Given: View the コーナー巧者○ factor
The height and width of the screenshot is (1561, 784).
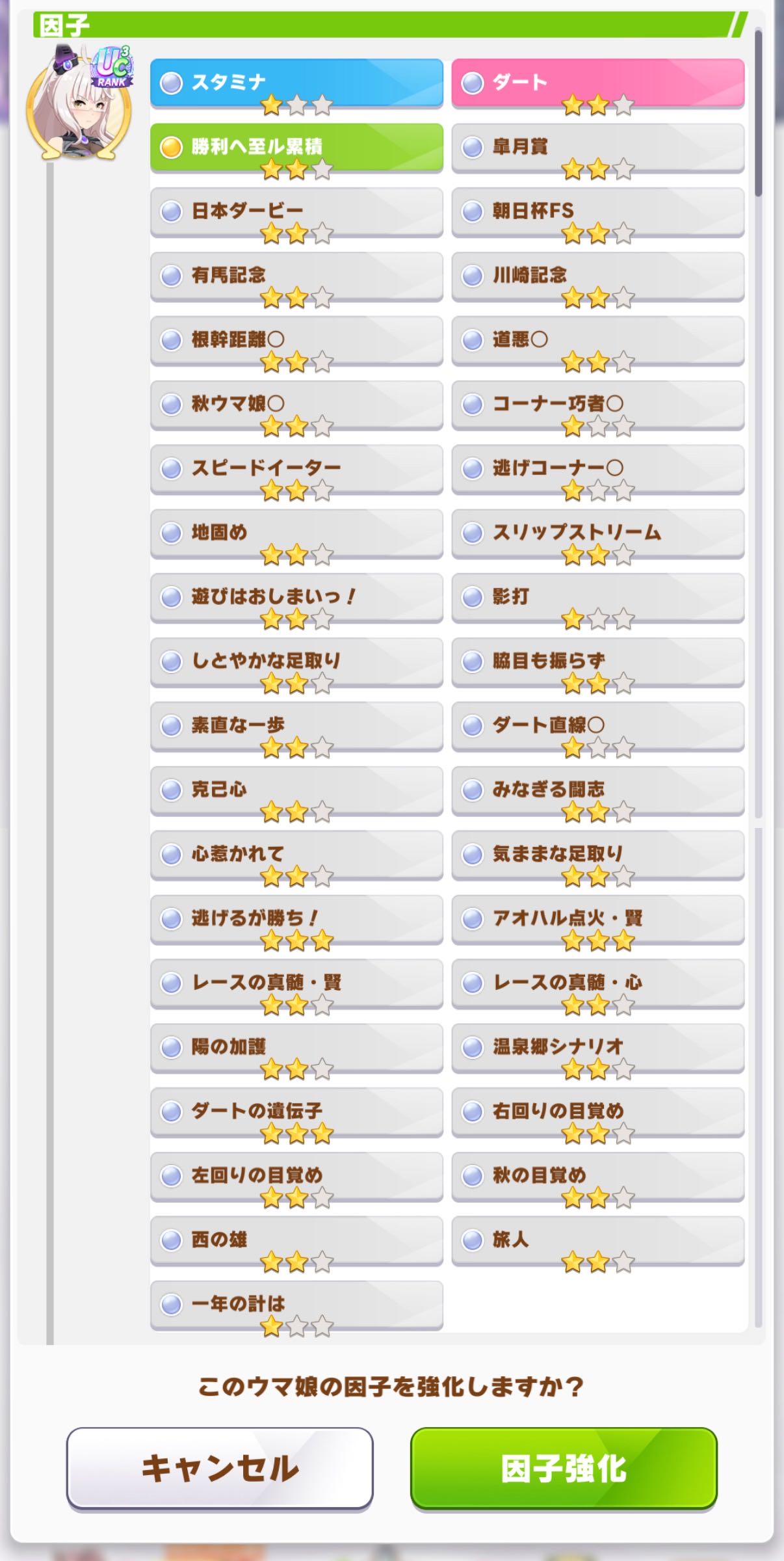Looking at the screenshot, I should [x=597, y=405].
